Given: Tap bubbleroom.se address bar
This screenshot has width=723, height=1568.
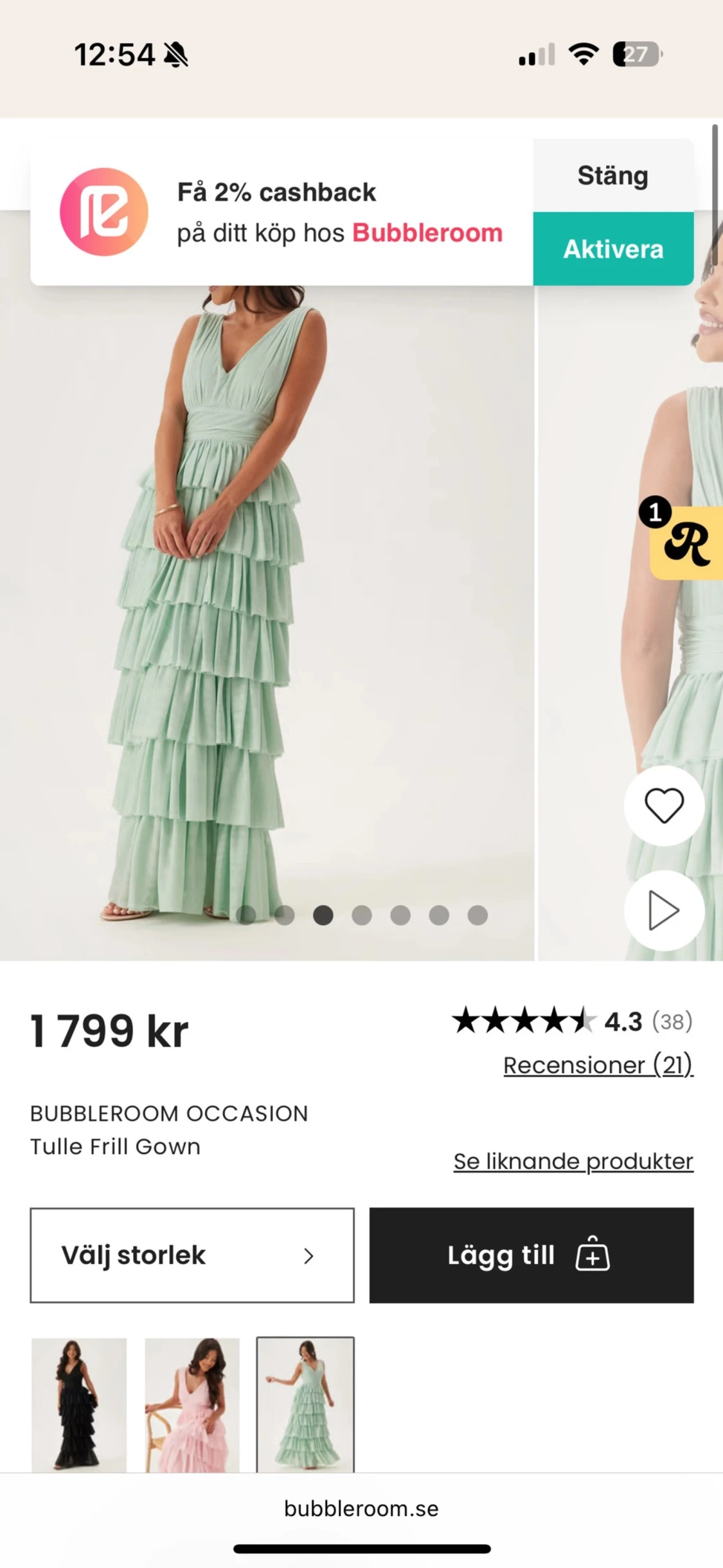Looking at the screenshot, I should click(361, 1508).
